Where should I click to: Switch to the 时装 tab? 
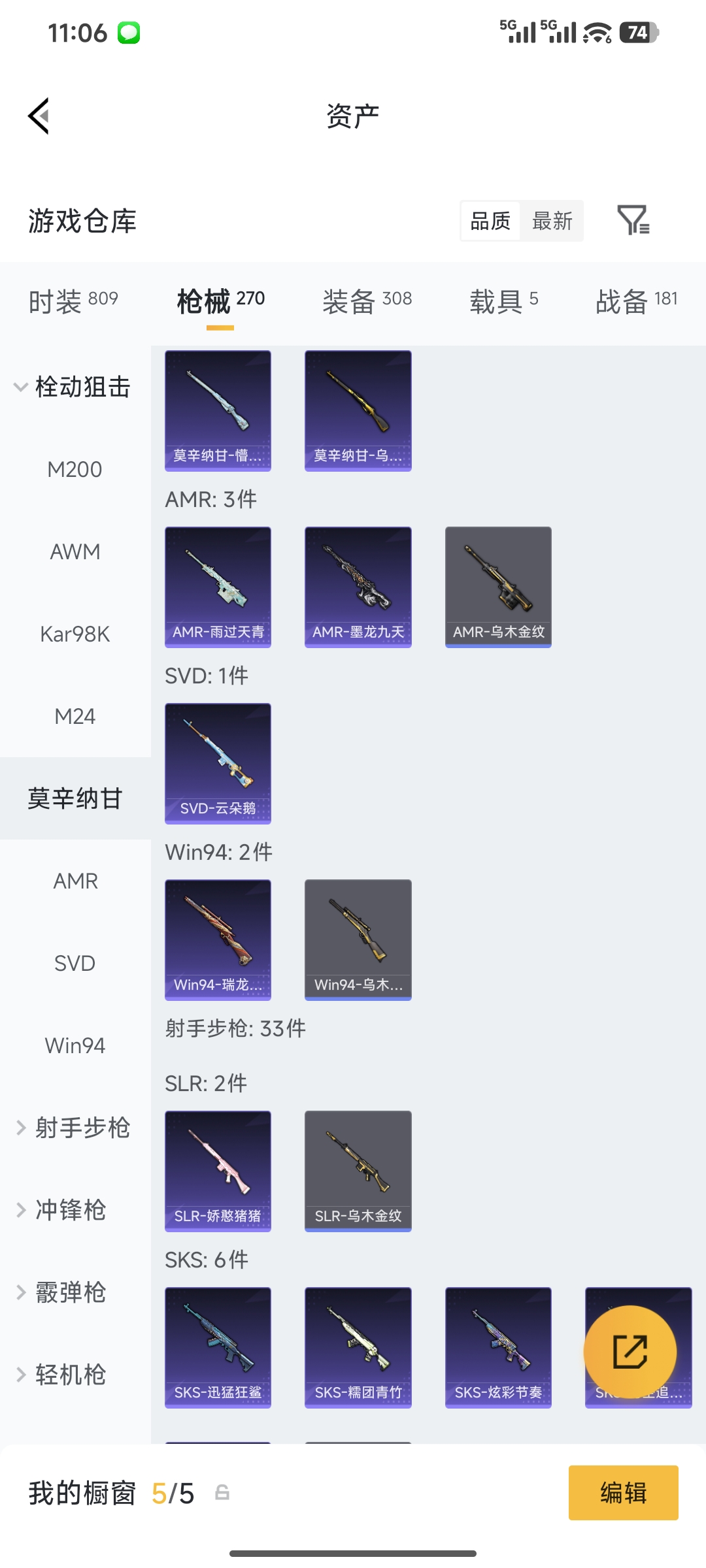(72, 299)
